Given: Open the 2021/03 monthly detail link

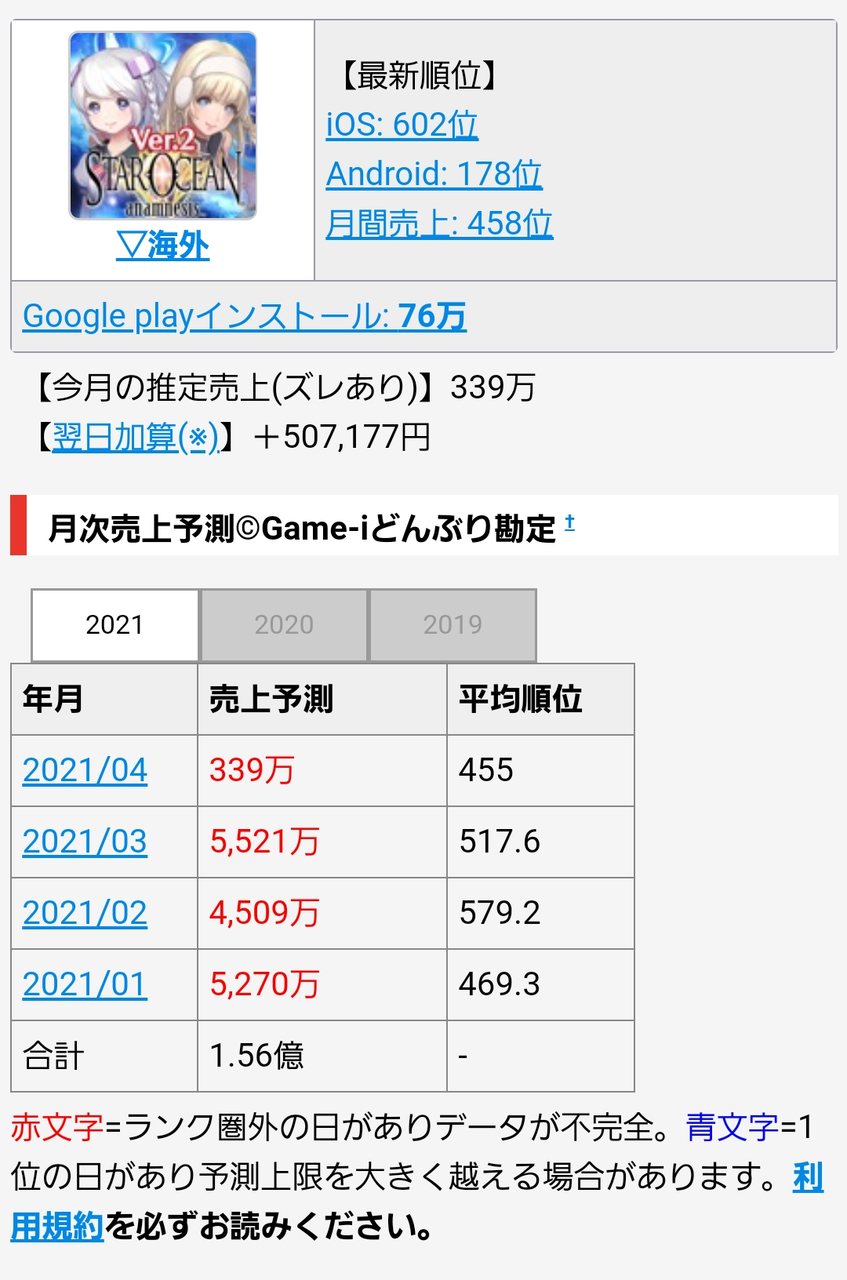Looking at the screenshot, I should point(84,841).
